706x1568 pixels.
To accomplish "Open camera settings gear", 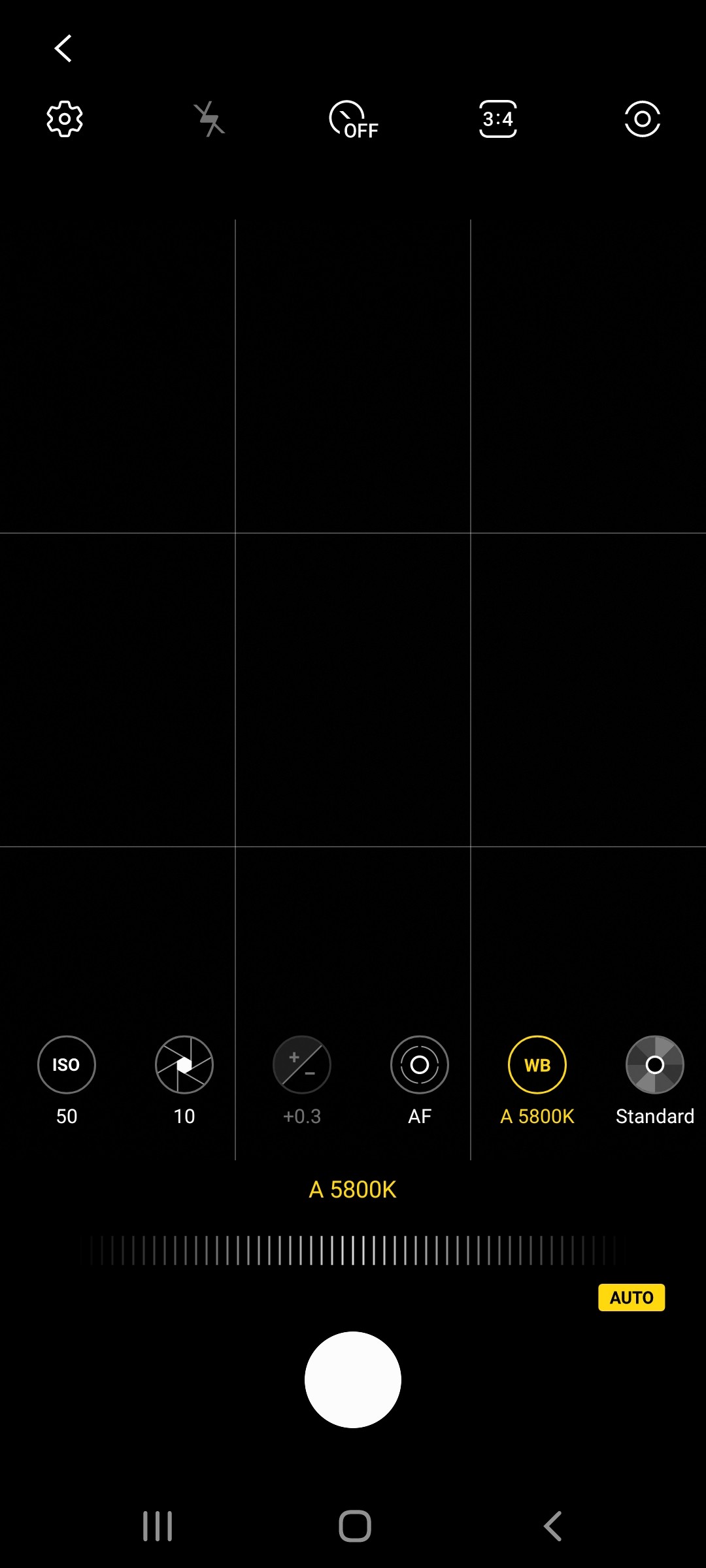I will point(65,119).
